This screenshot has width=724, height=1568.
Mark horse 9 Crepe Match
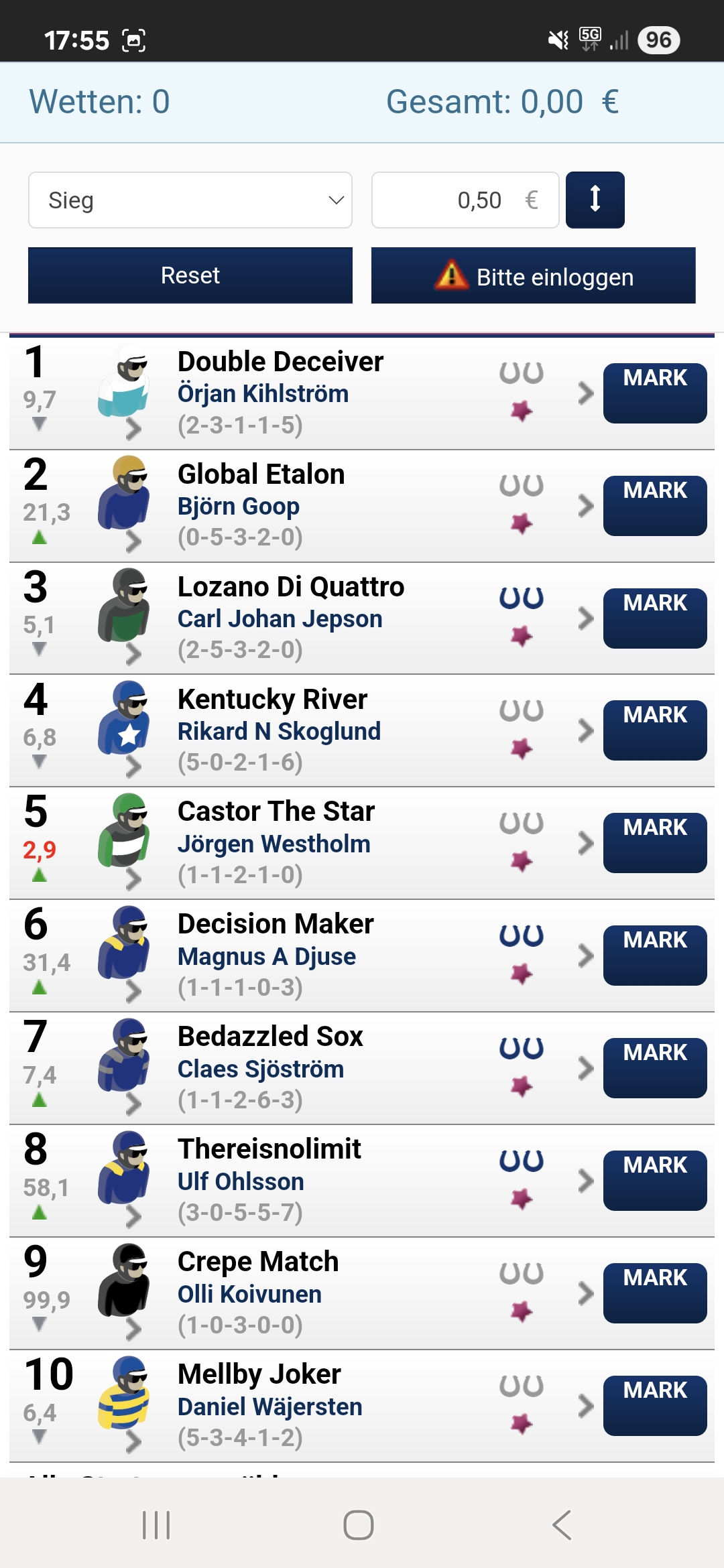pos(655,1293)
